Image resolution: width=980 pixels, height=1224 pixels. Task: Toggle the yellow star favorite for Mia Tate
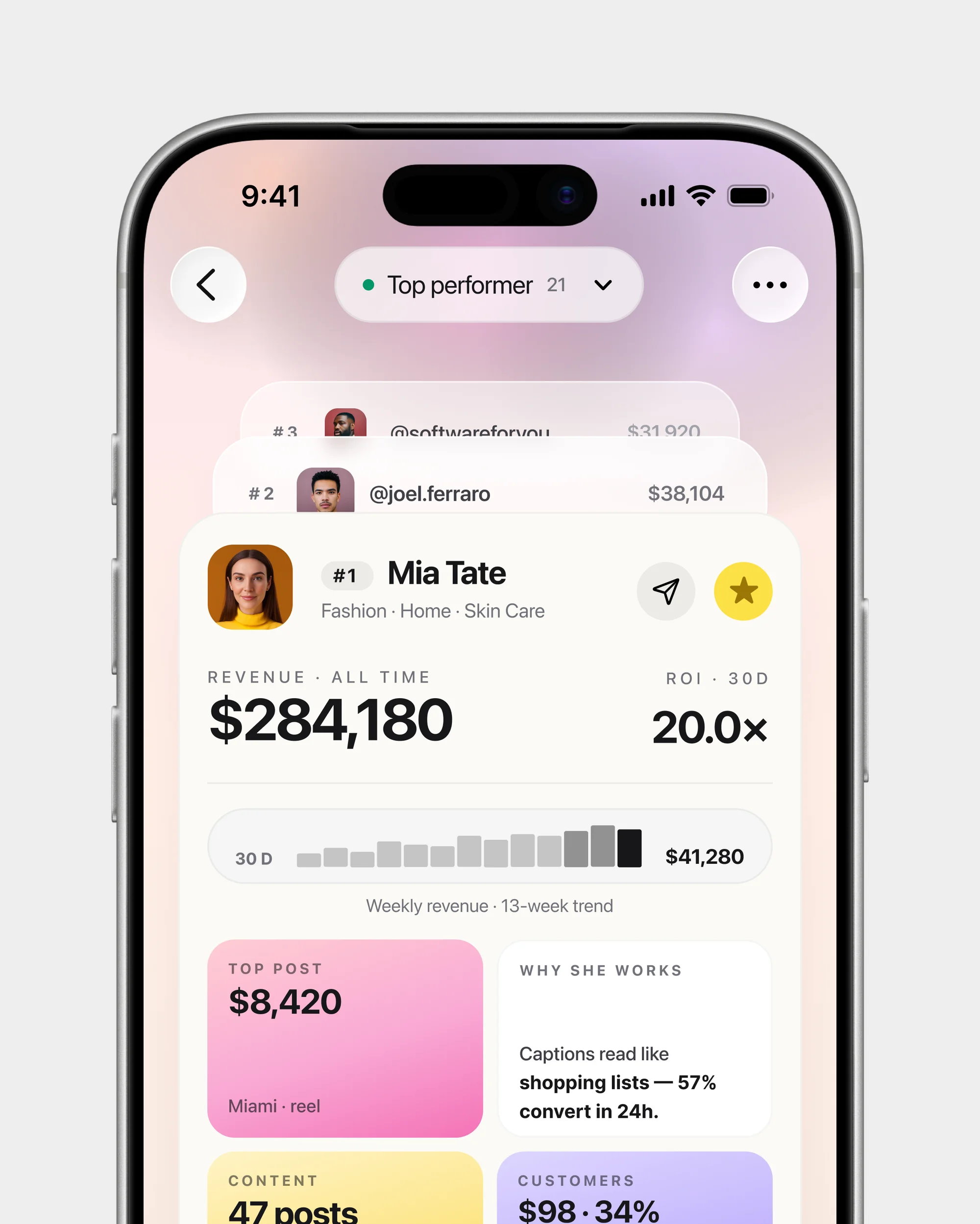click(x=743, y=591)
